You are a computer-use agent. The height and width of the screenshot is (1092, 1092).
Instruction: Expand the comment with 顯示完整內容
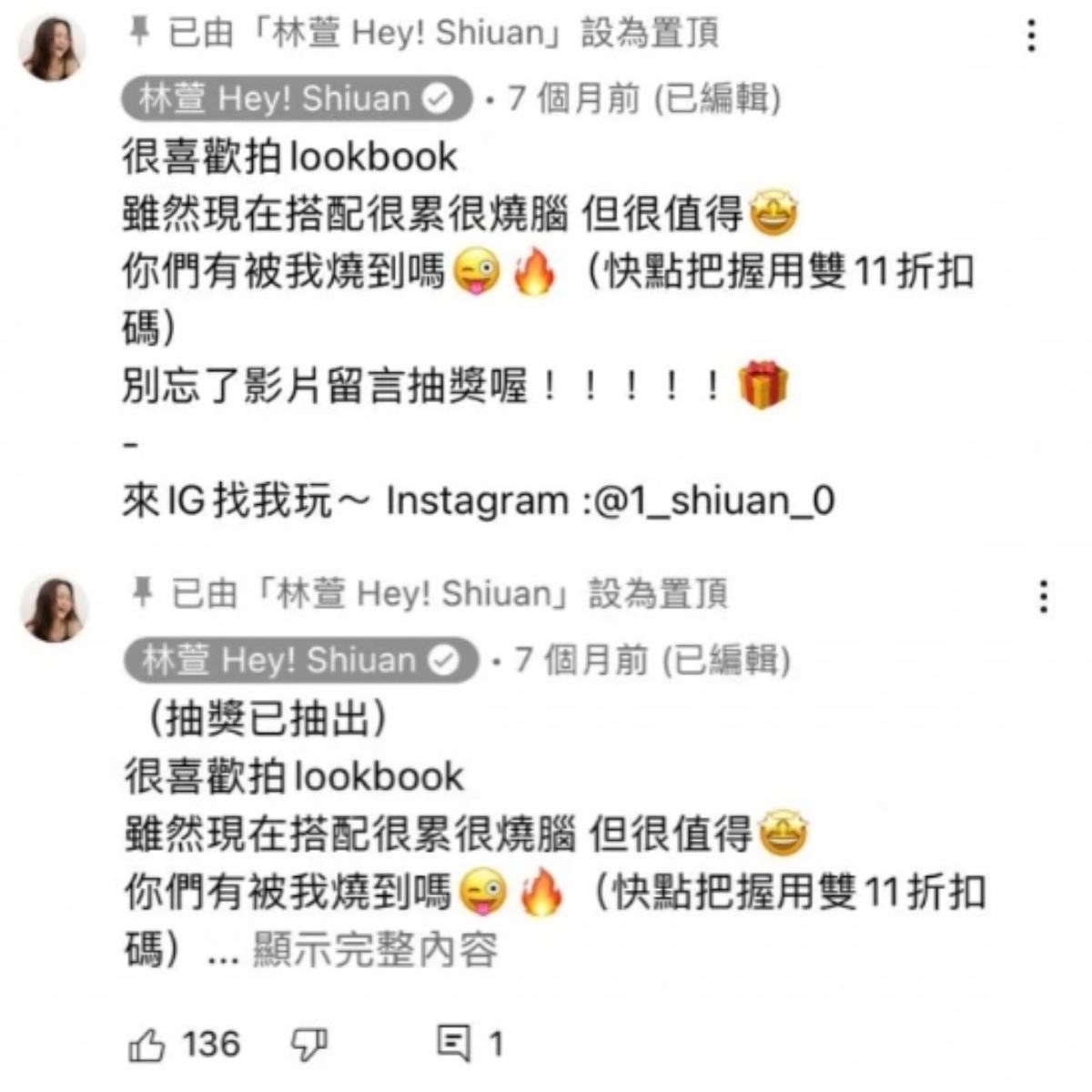(x=375, y=949)
